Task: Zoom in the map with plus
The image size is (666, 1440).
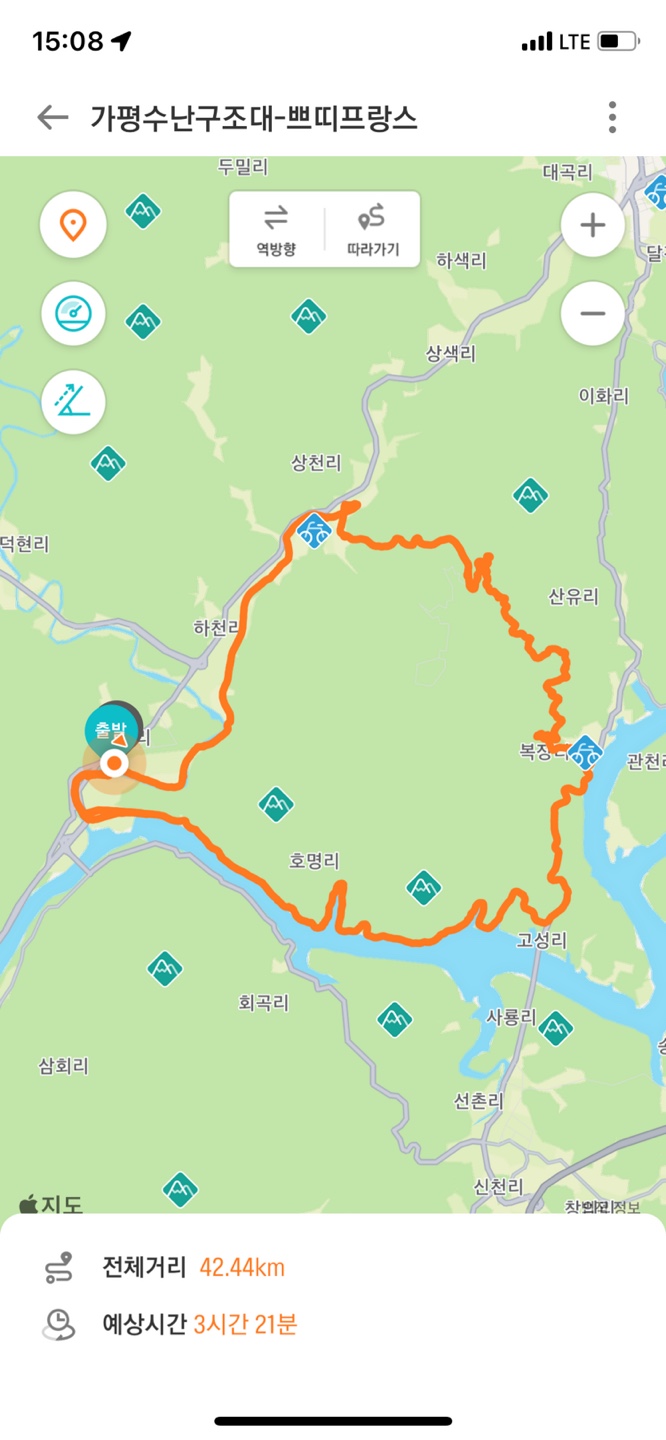Action: click(x=593, y=225)
